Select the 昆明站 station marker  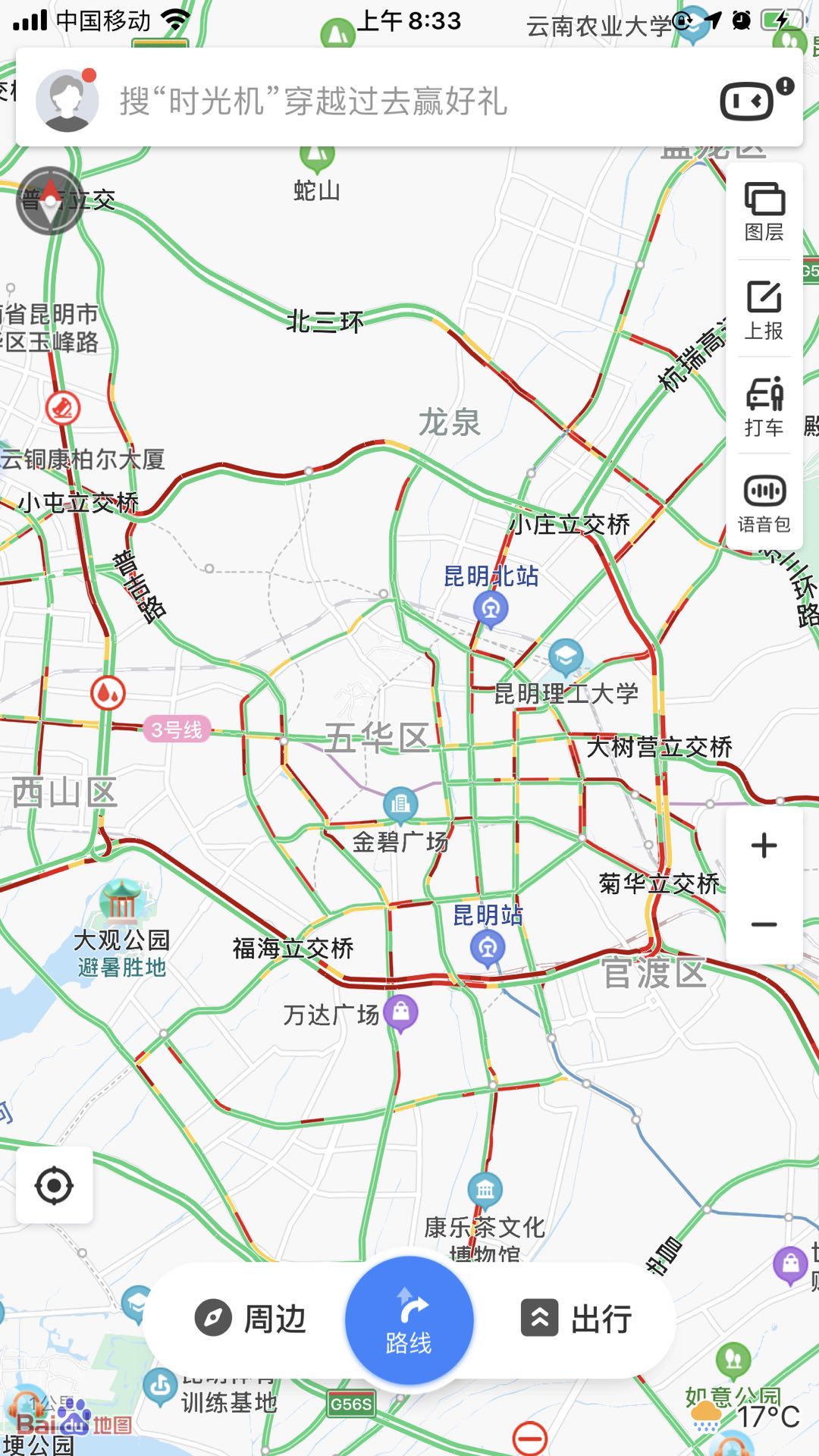point(488,948)
